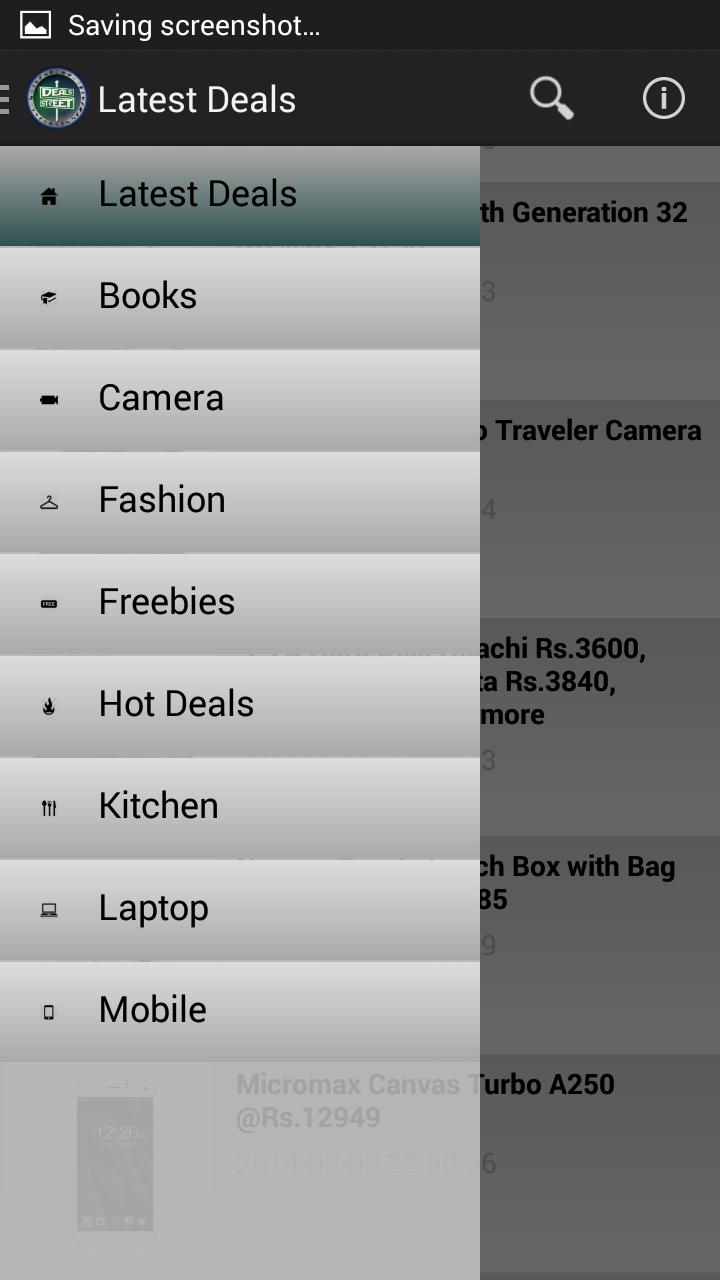This screenshot has width=720, height=1280.
Task: Tap the Micromax phone thumbnail
Action: tap(115, 1160)
